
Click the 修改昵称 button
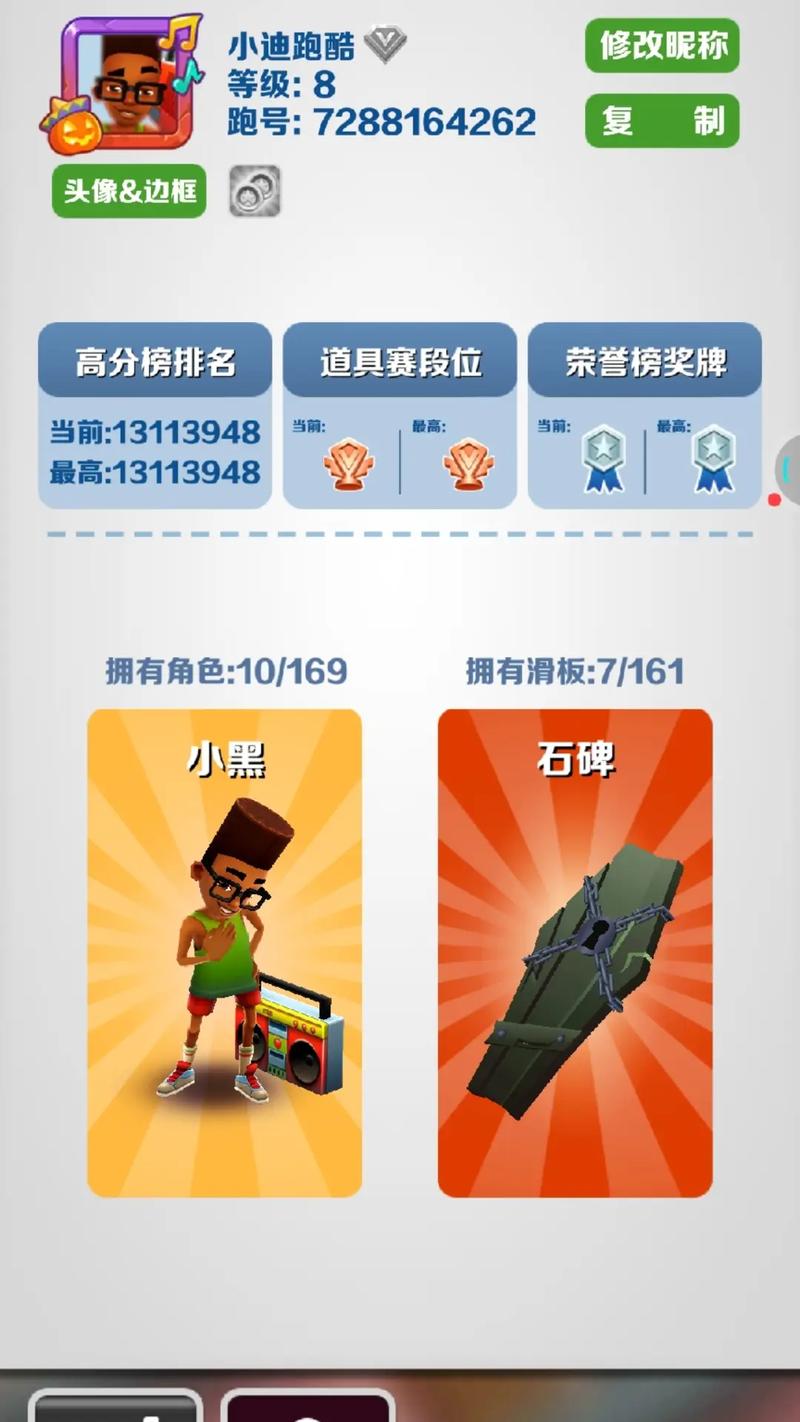click(662, 47)
